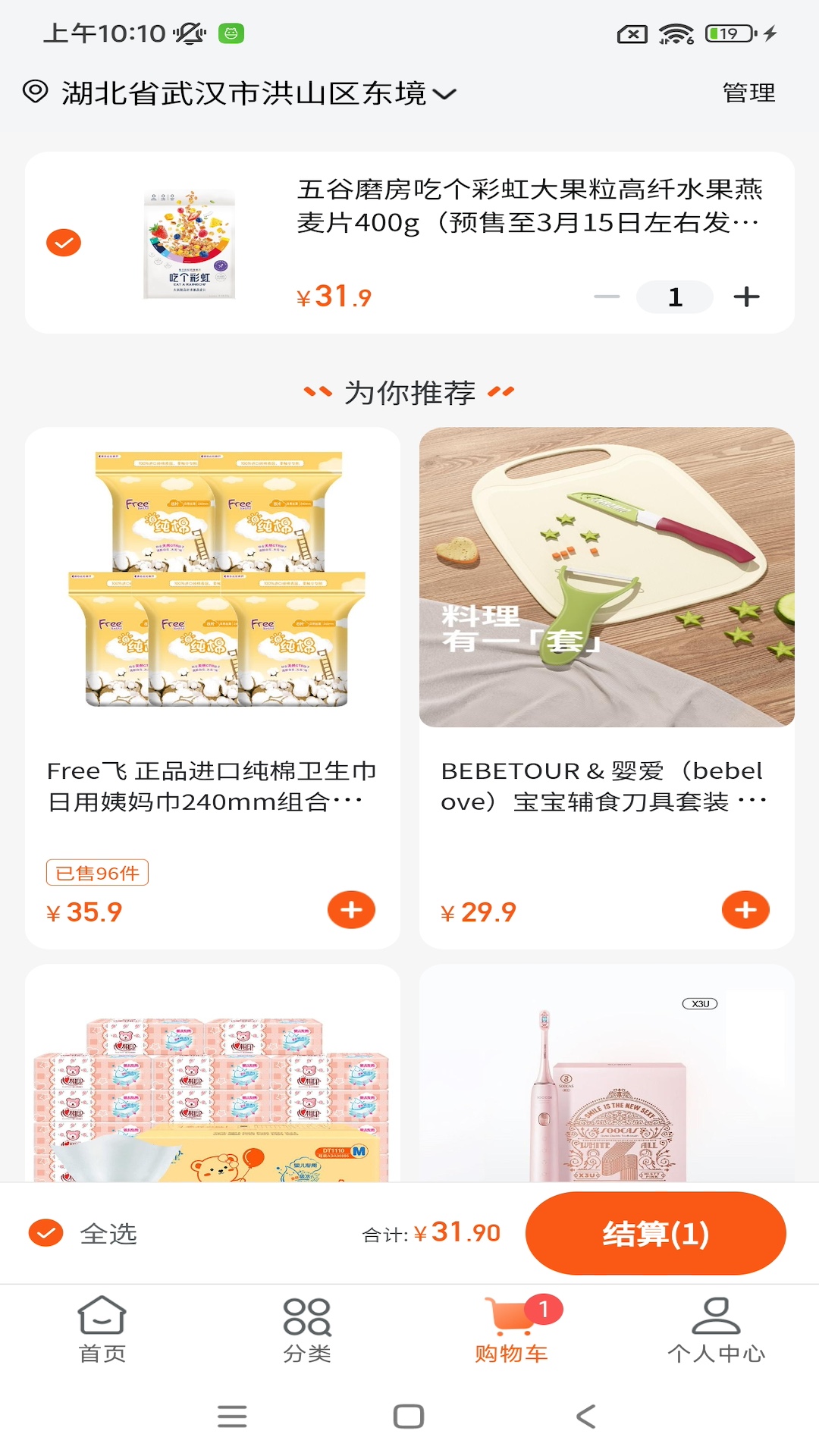This screenshot has height=1456, width=819.
Task: Click the 管理 manage link
Action: tap(748, 93)
